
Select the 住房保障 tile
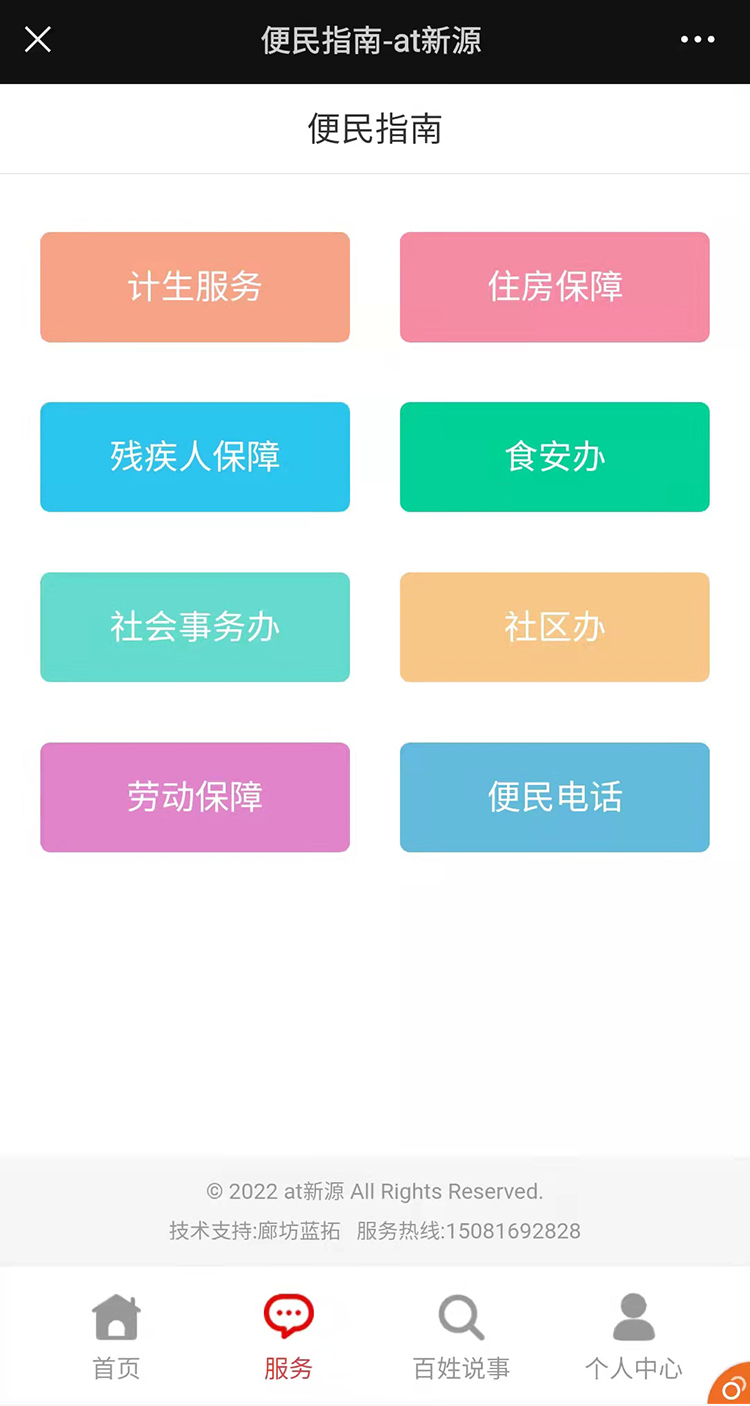click(555, 287)
